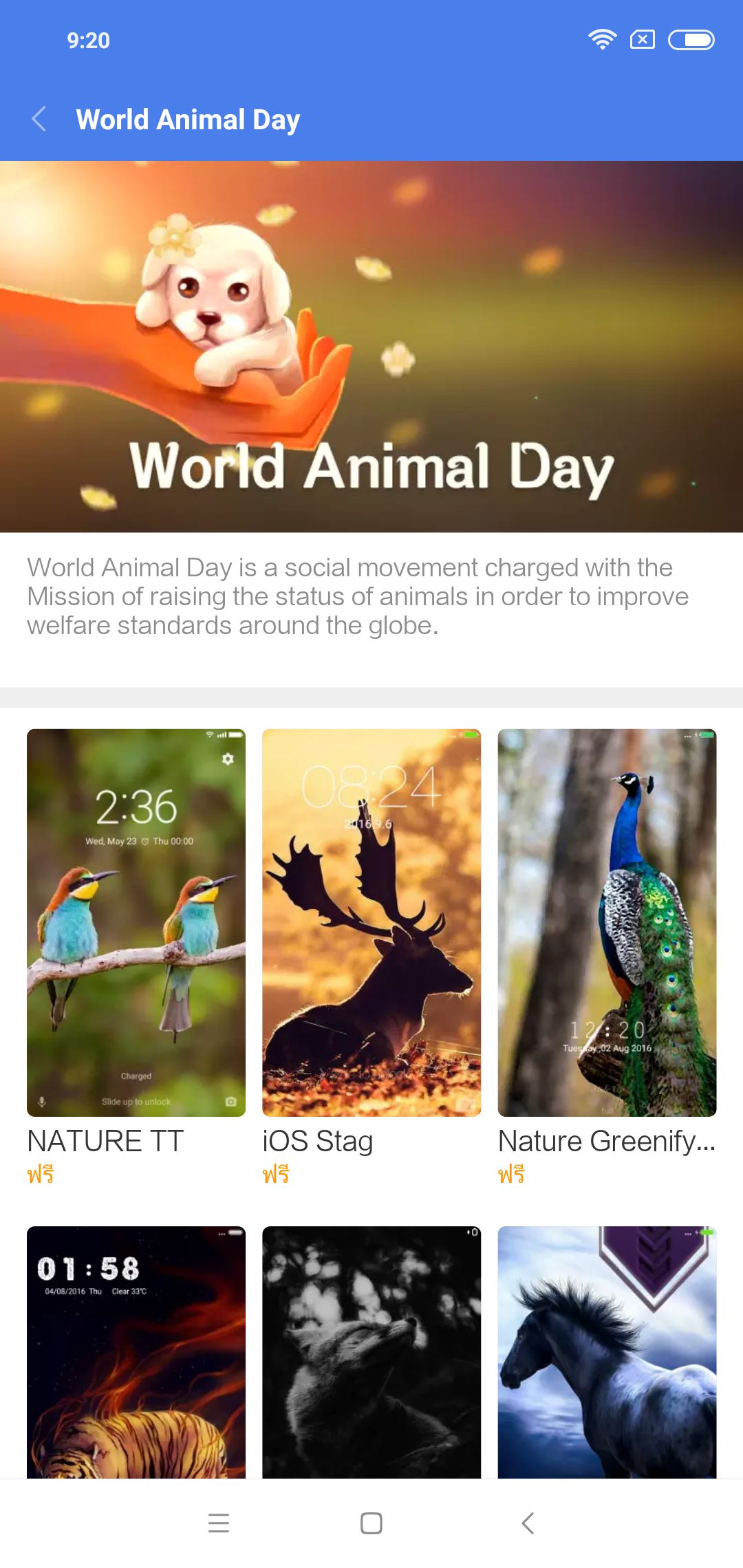Open the Nature Greenify theme
Screen dimensions: 743x1568
coord(607,922)
